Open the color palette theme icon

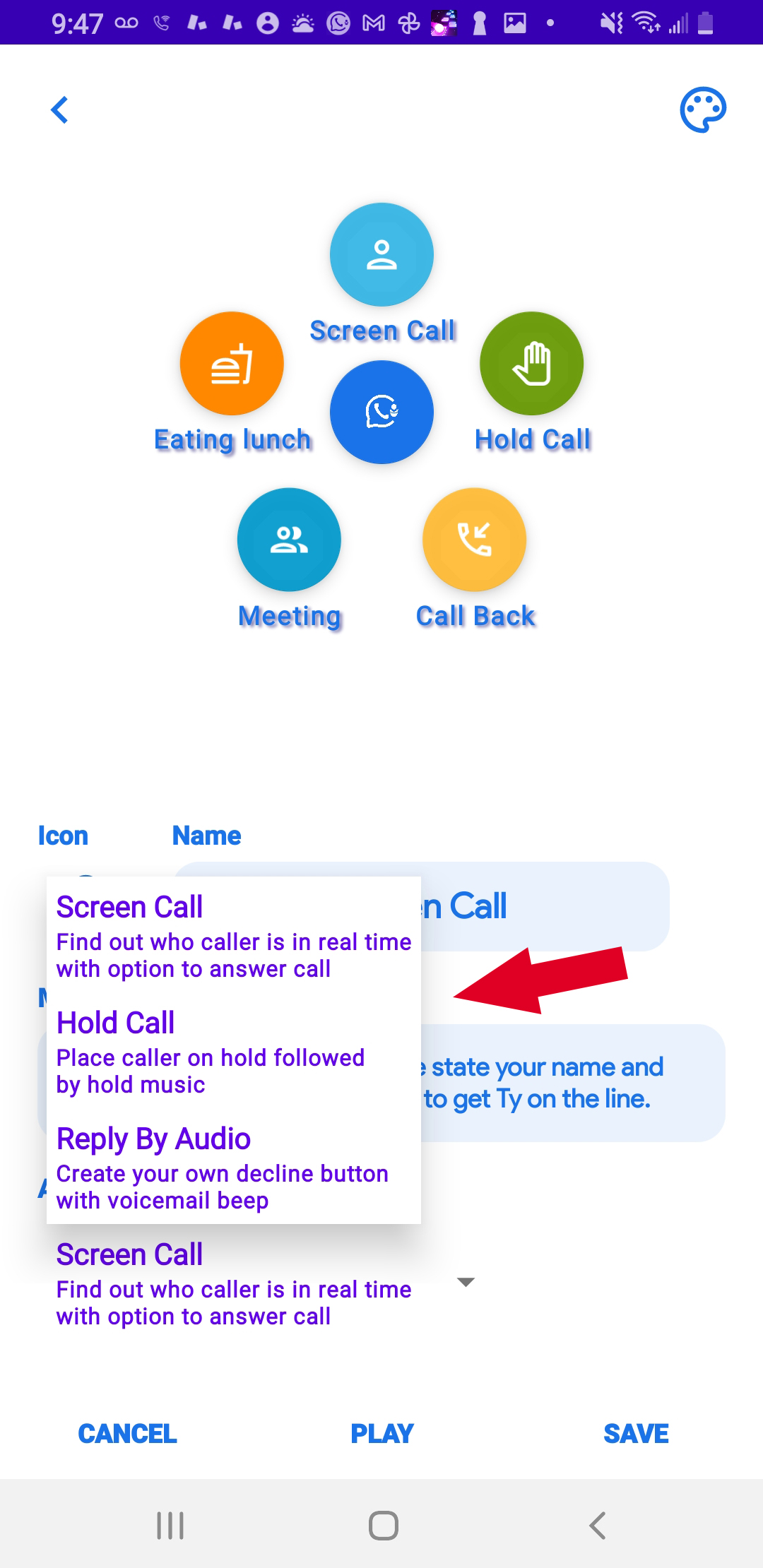702,110
